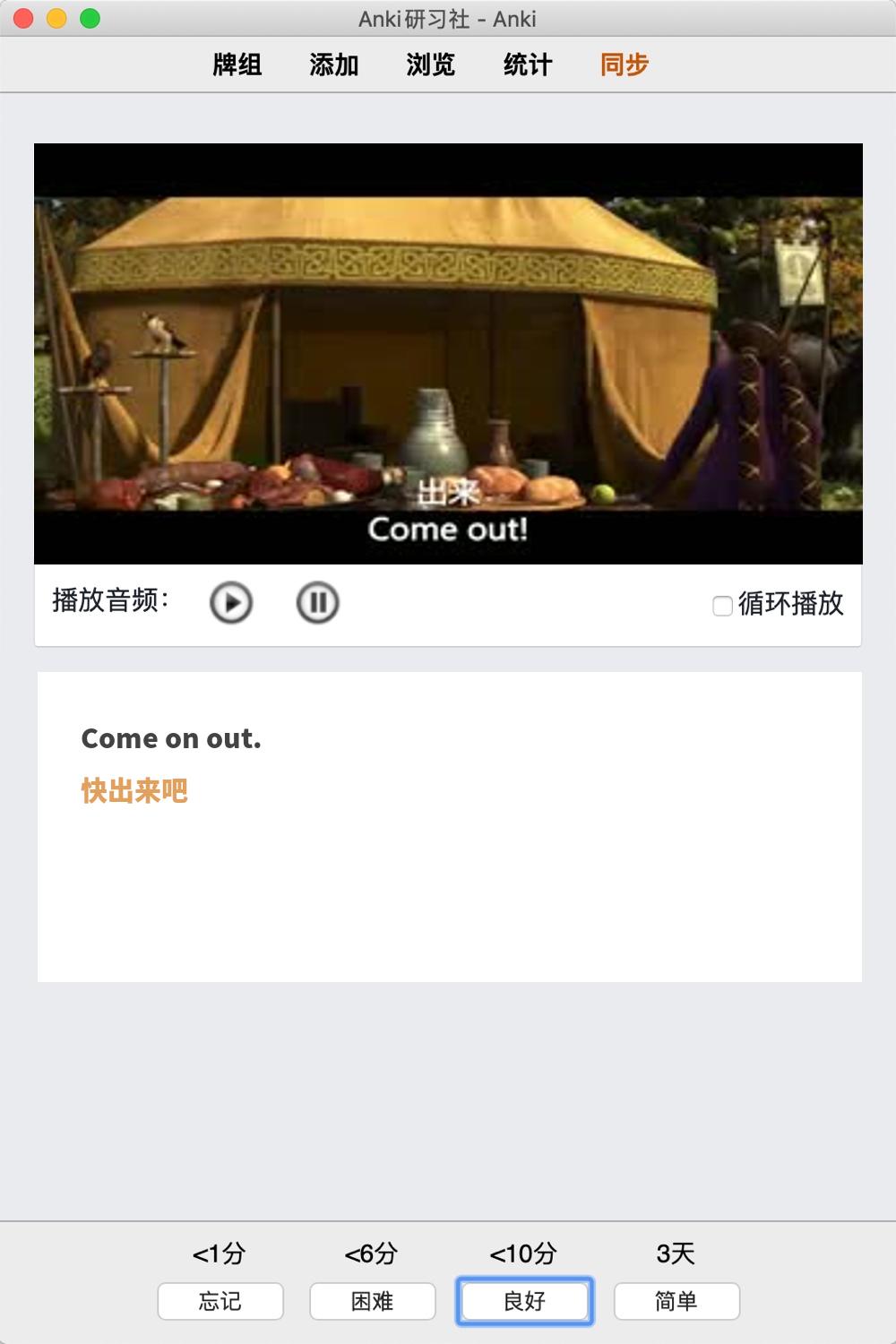Open the 统计 statistics page
This screenshot has height=1344, width=896.
[528, 65]
